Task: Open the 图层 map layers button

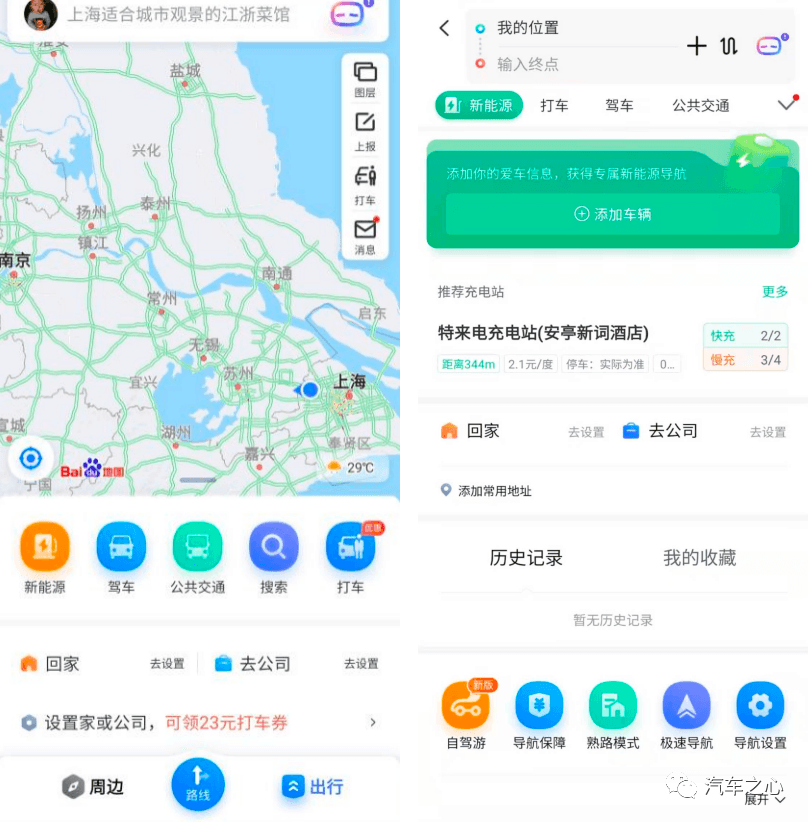Action: click(x=365, y=78)
